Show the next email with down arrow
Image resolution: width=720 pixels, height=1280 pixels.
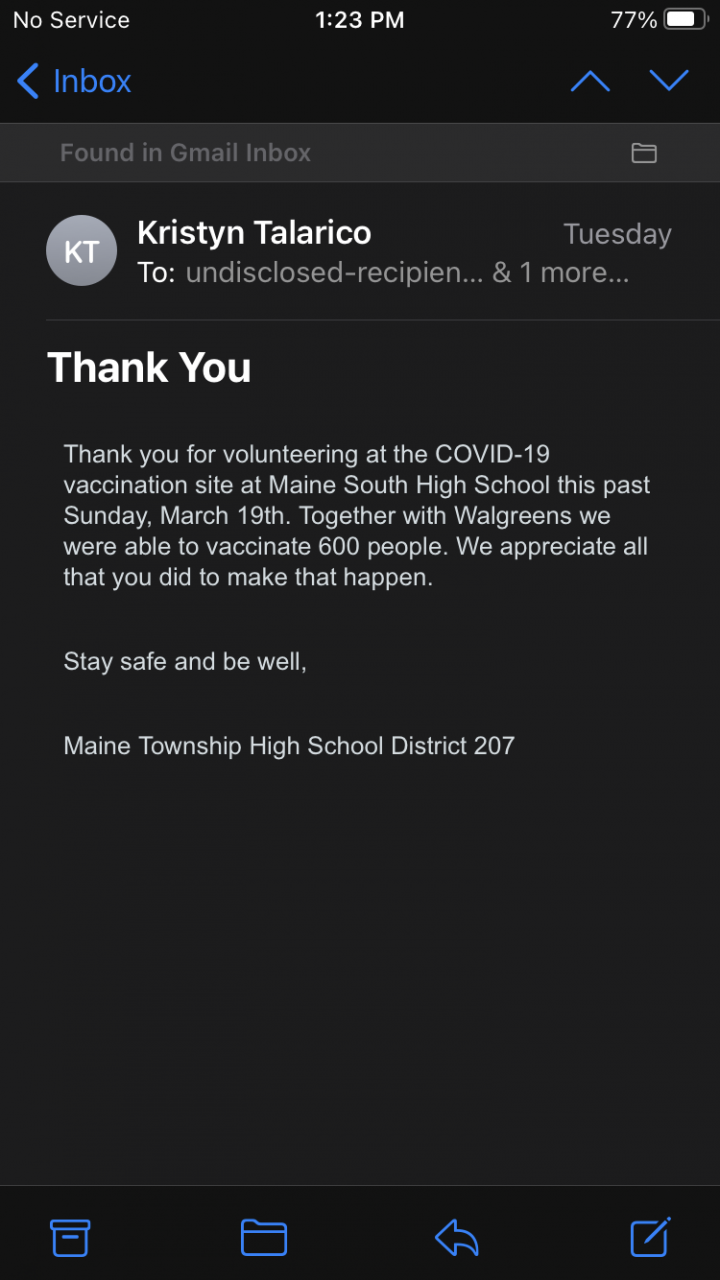click(668, 81)
